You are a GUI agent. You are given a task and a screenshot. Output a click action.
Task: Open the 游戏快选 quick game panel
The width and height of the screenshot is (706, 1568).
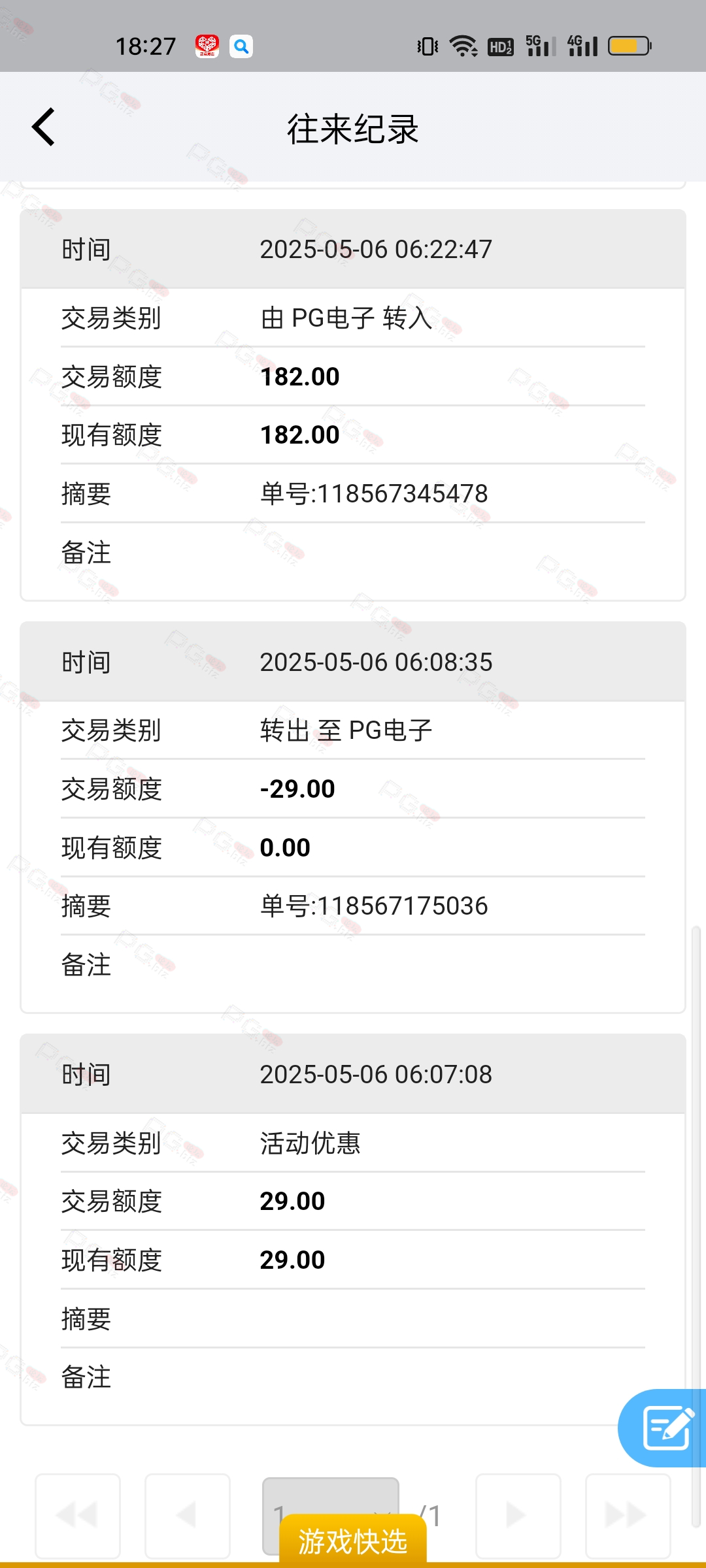click(x=353, y=1540)
